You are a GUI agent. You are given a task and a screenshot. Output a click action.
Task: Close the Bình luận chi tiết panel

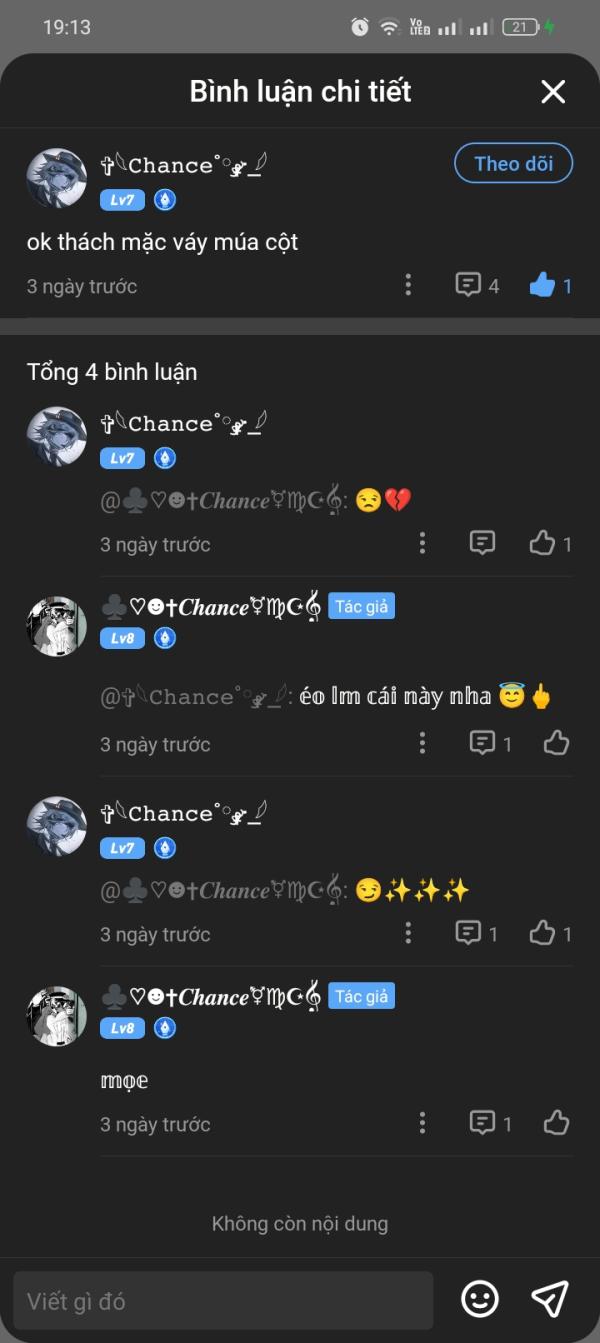pyautogui.click(x=553, y=92)
